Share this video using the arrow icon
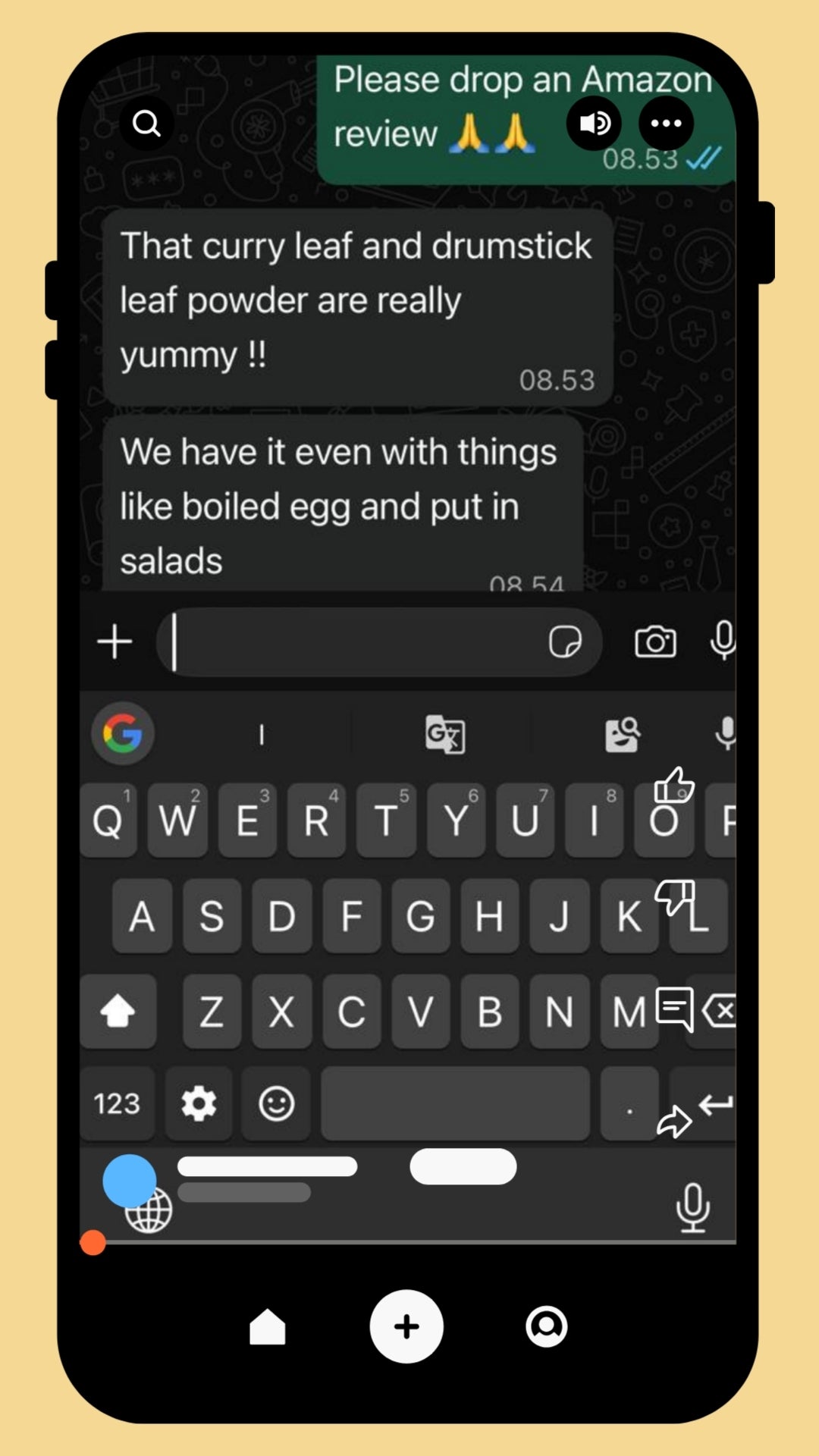Viewport: 819px width, 1456px height. 673,1121
